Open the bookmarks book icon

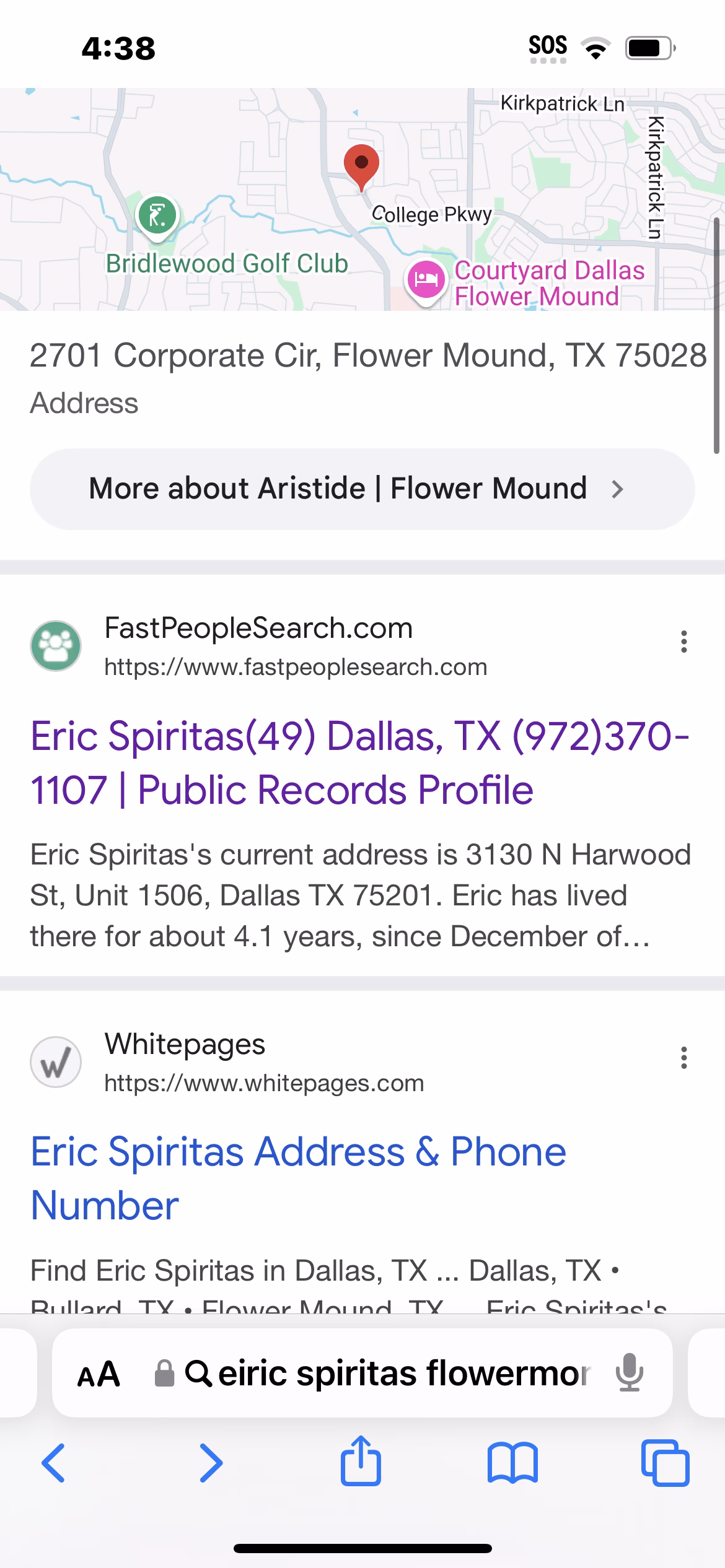coord(512,1463)
